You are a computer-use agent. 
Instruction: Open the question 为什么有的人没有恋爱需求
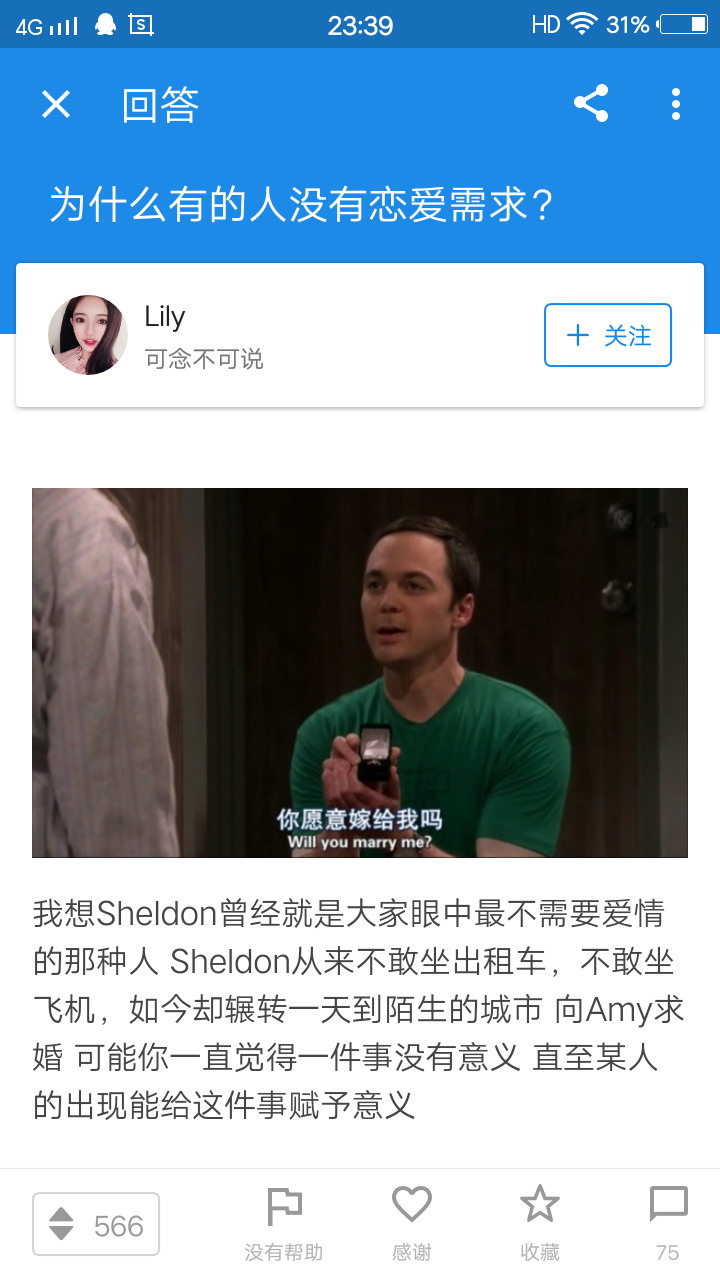301,206
